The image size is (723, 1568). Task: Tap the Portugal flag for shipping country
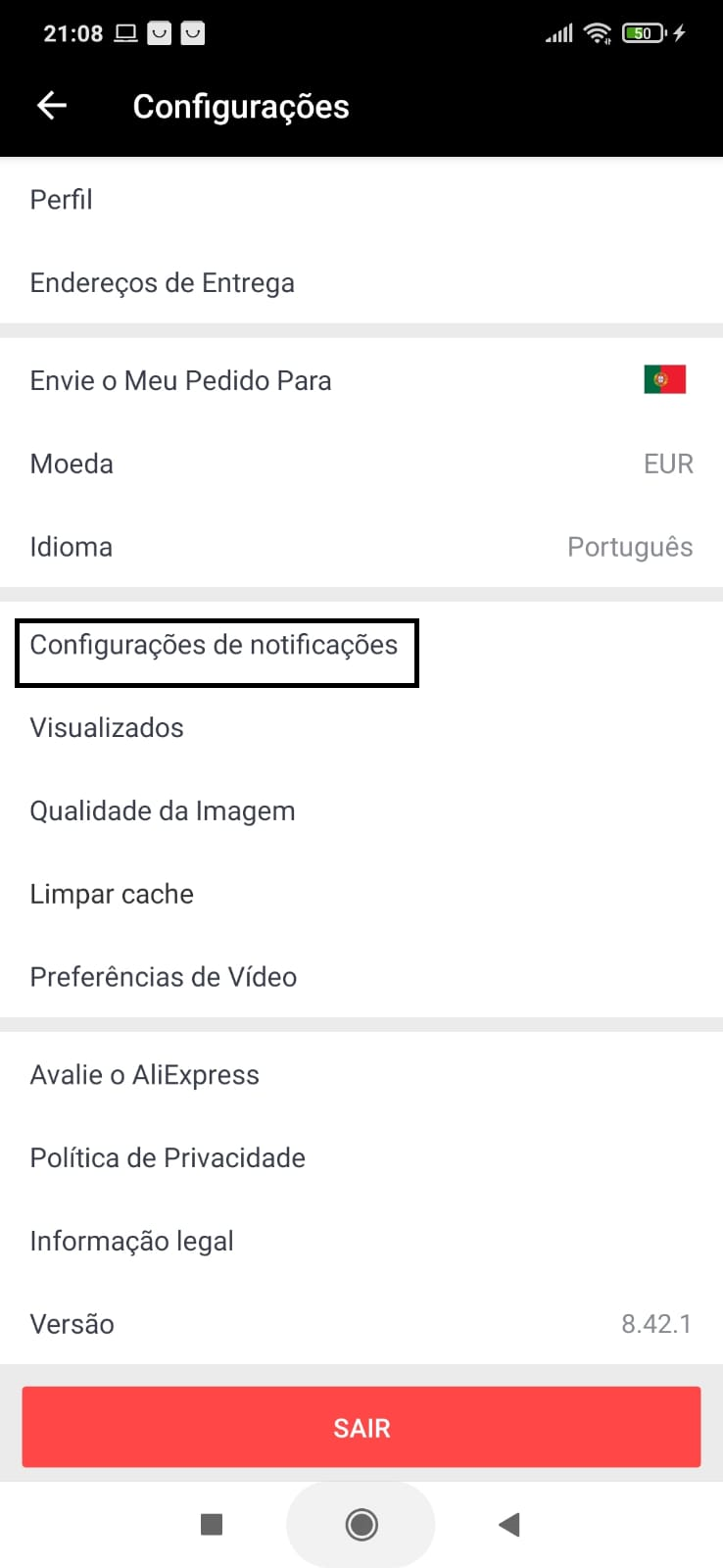tap(663, 380)
